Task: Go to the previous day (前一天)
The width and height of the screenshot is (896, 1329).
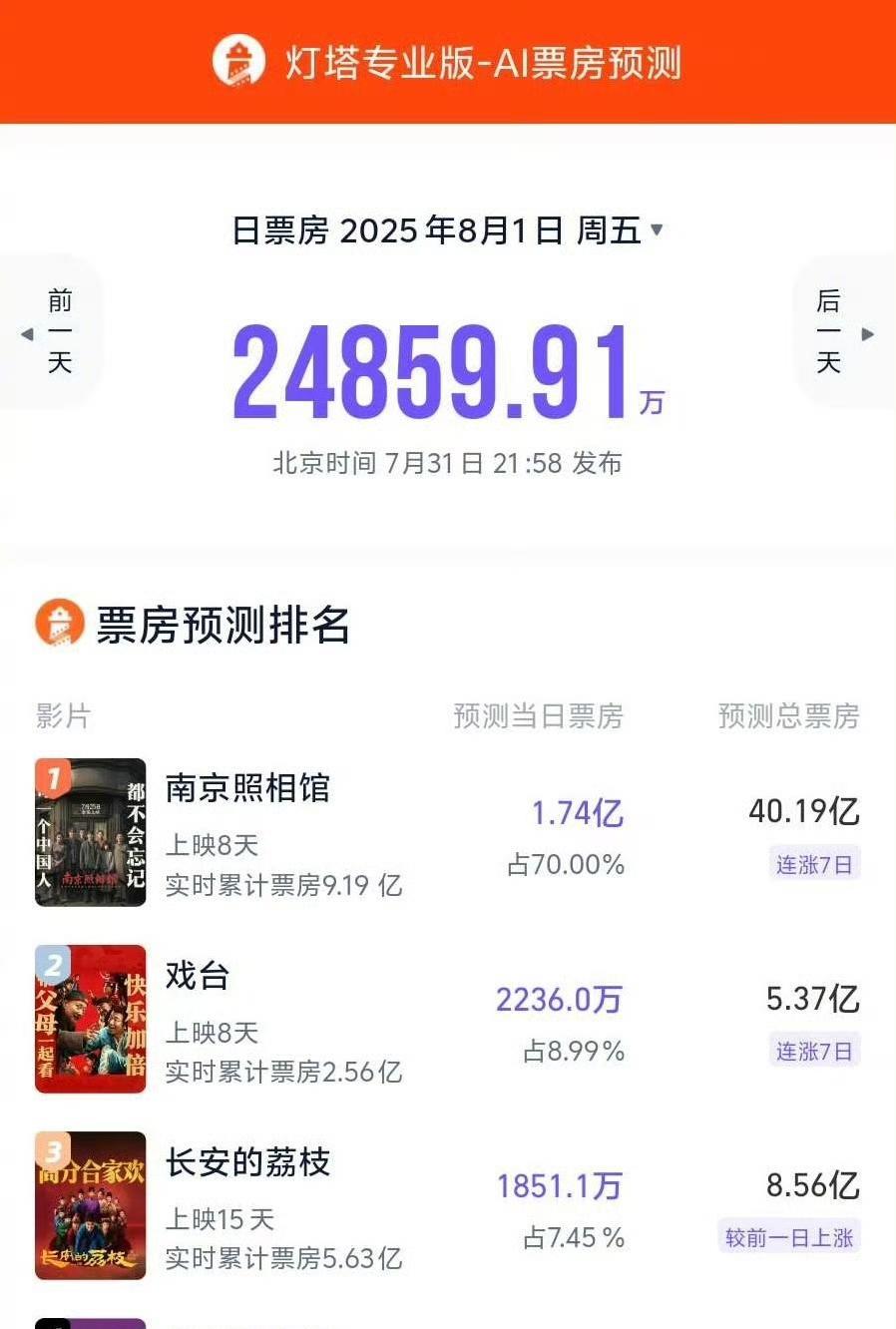Action: point(52,332)
